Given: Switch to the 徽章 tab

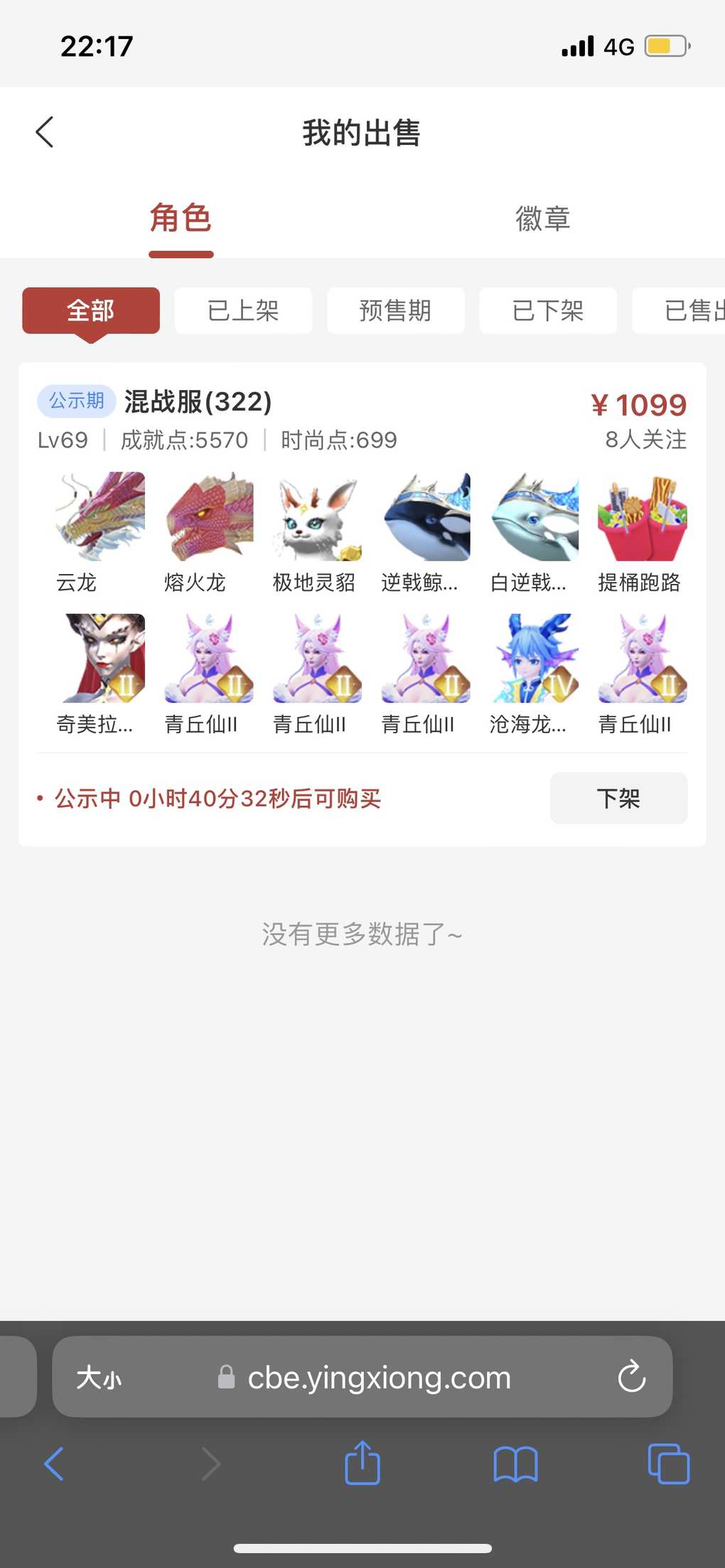Looking at the screenshot, I should 542,218.
